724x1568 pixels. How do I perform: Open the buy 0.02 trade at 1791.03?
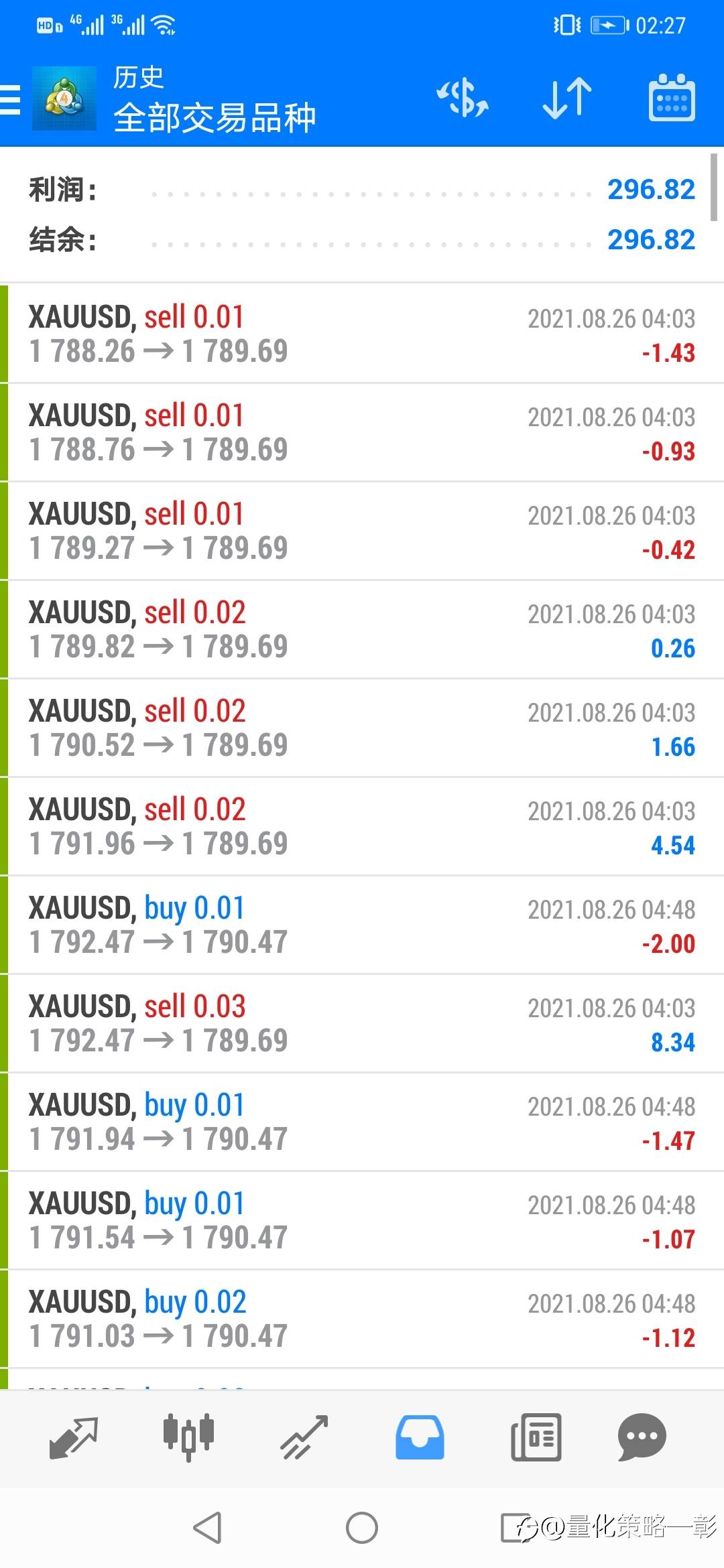click(362, 1319)
